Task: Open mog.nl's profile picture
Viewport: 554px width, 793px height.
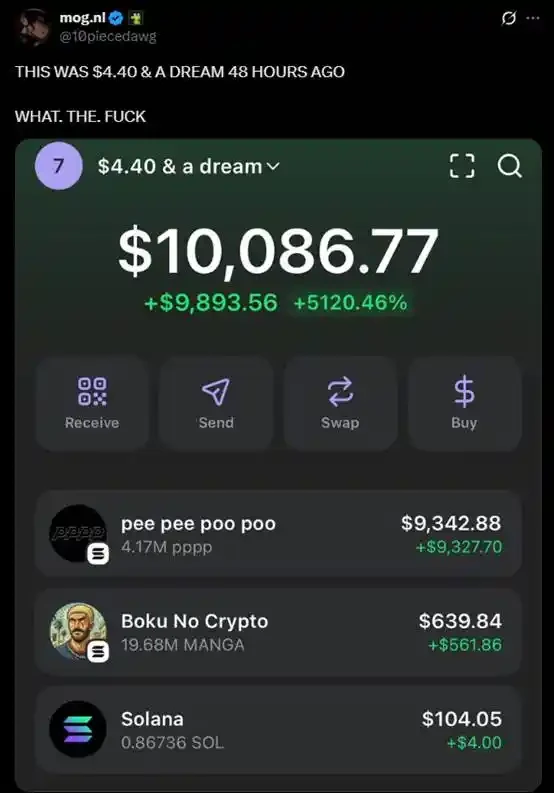Action: click(x=32, y=26)
